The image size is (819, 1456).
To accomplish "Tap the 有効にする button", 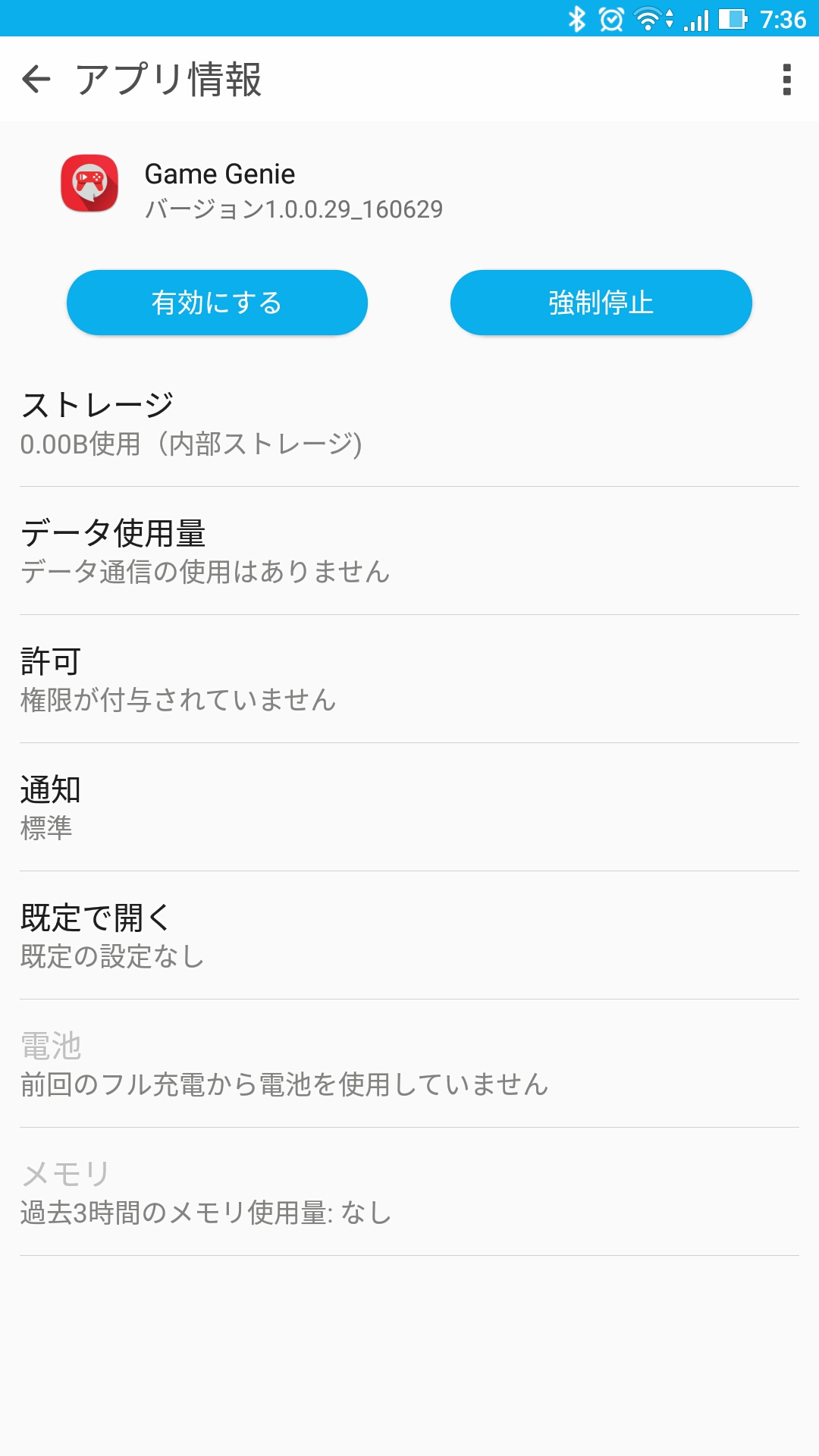I will point(217,303).
